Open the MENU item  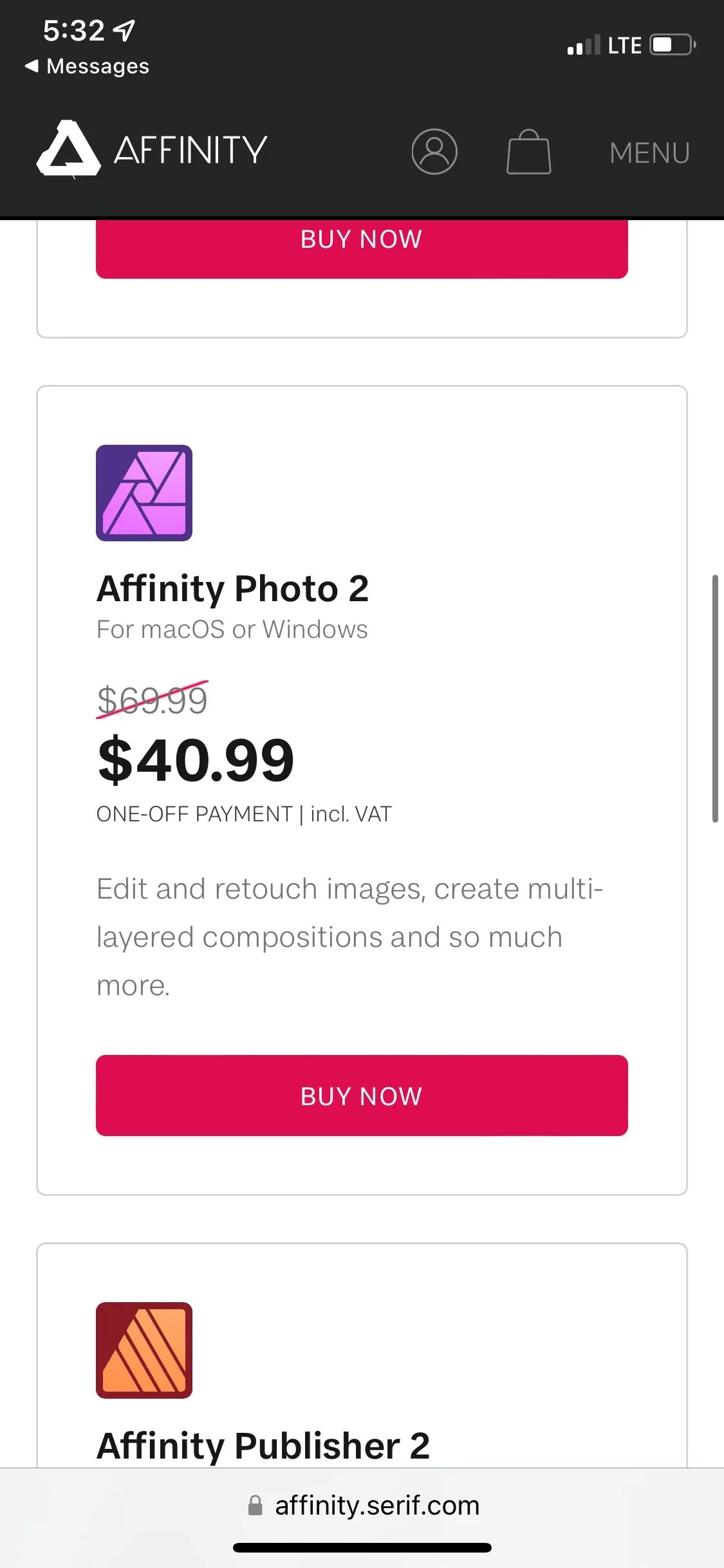[x=649, y=153]
